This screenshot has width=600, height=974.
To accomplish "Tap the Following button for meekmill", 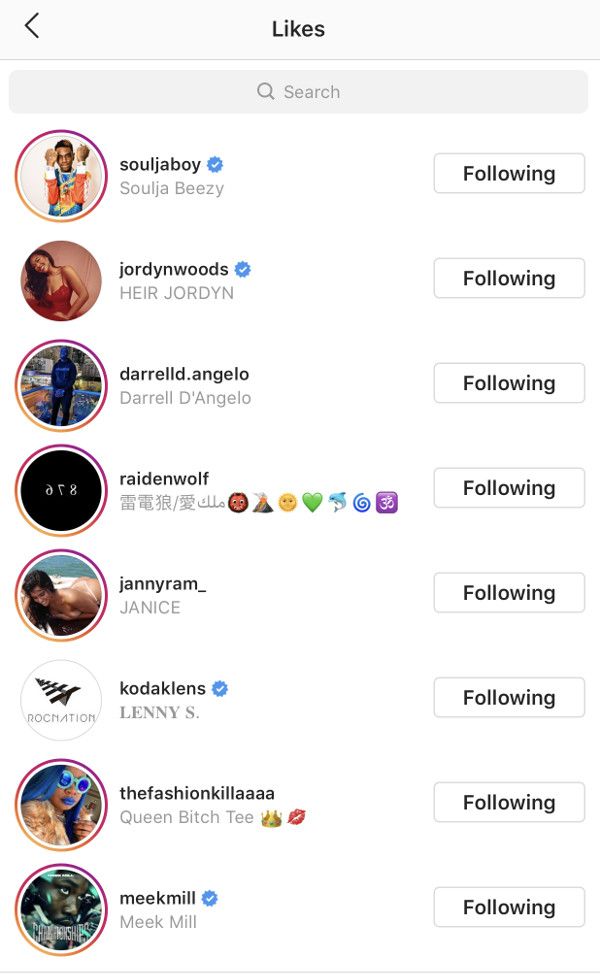I will 509,908.
